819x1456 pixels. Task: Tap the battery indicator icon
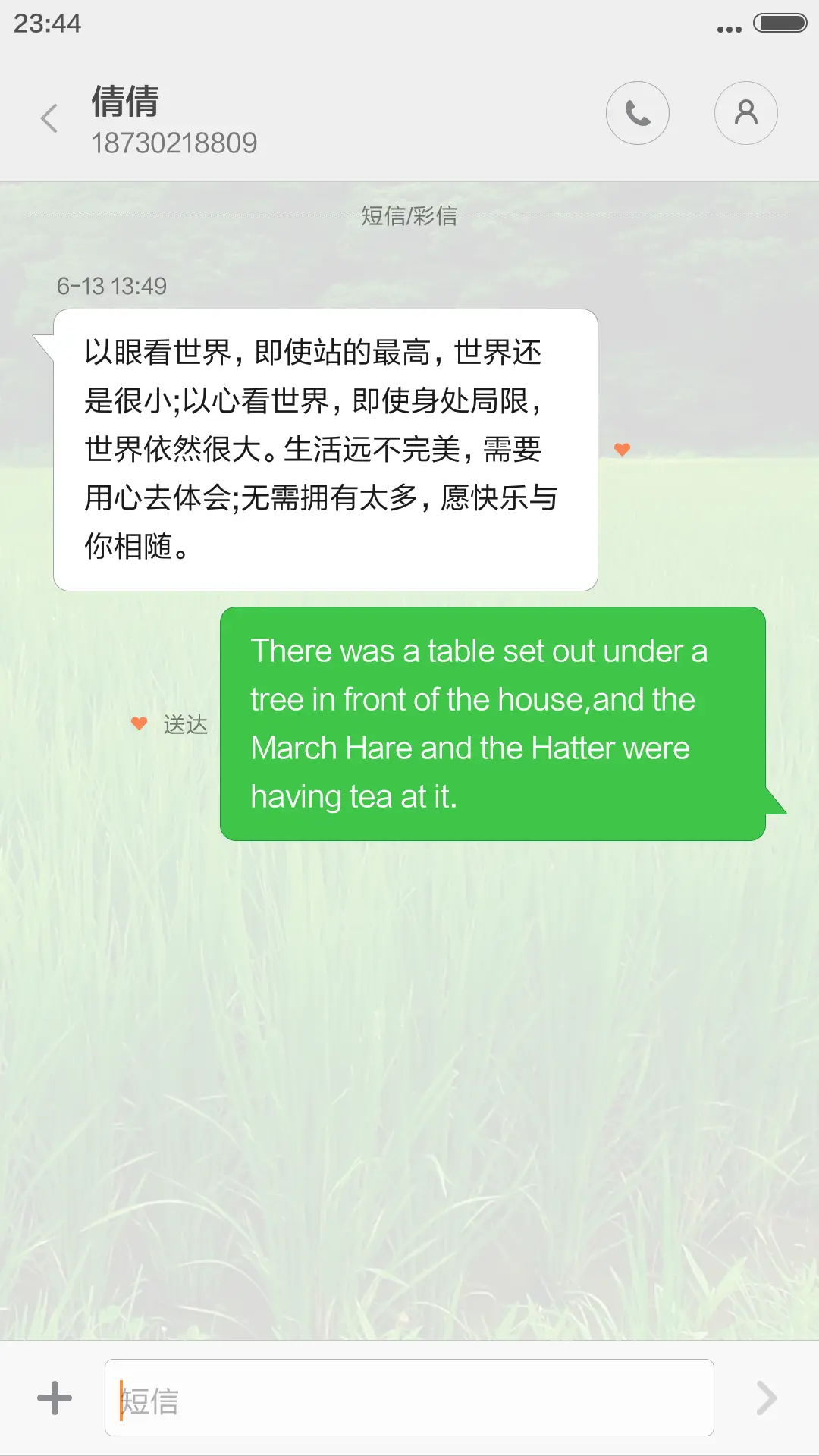pyautogui.click(x=780, y=23)
